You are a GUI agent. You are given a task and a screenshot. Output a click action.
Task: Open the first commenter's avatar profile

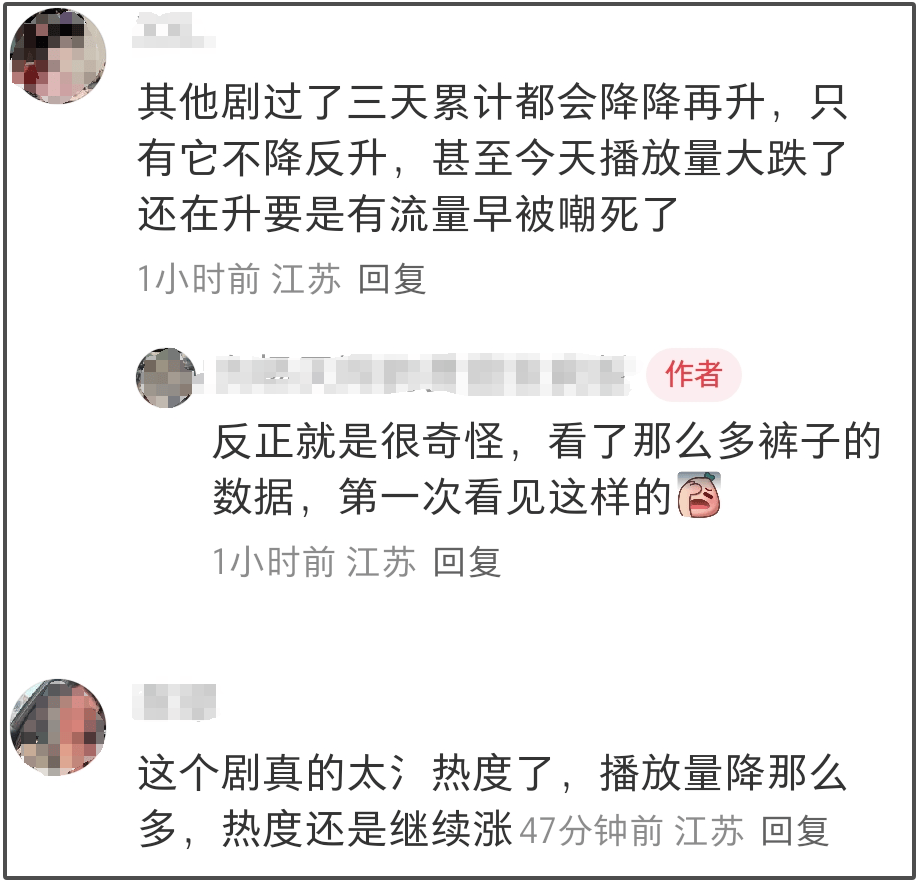pos(58,57)
